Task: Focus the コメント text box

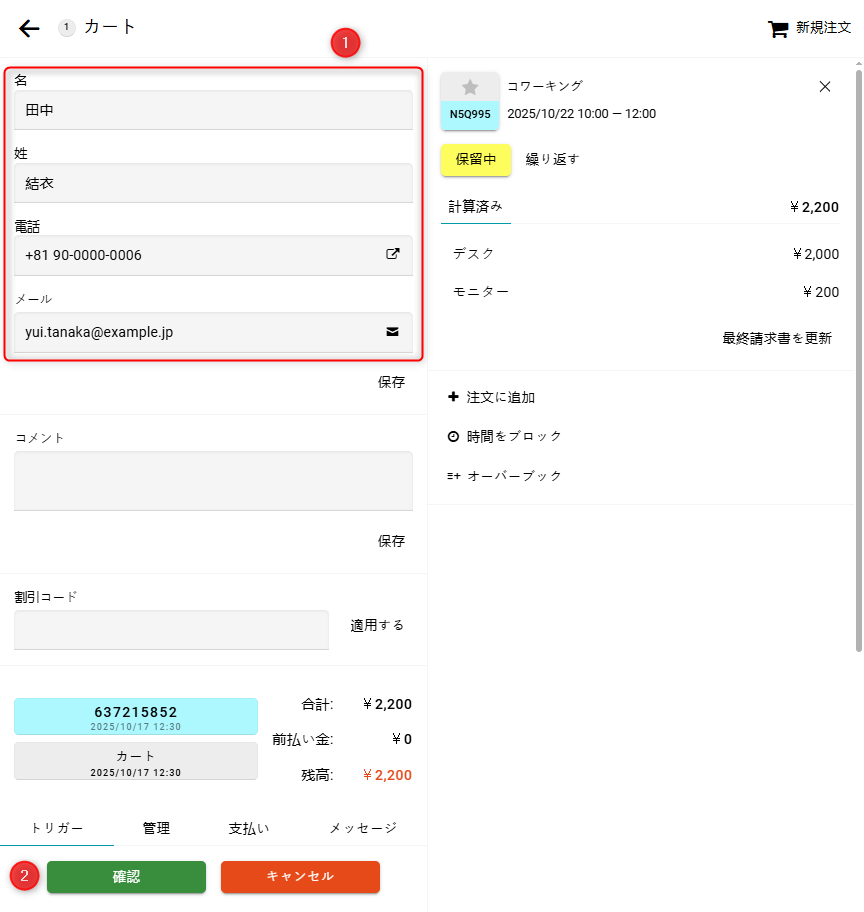Action: tap(213, 481)
